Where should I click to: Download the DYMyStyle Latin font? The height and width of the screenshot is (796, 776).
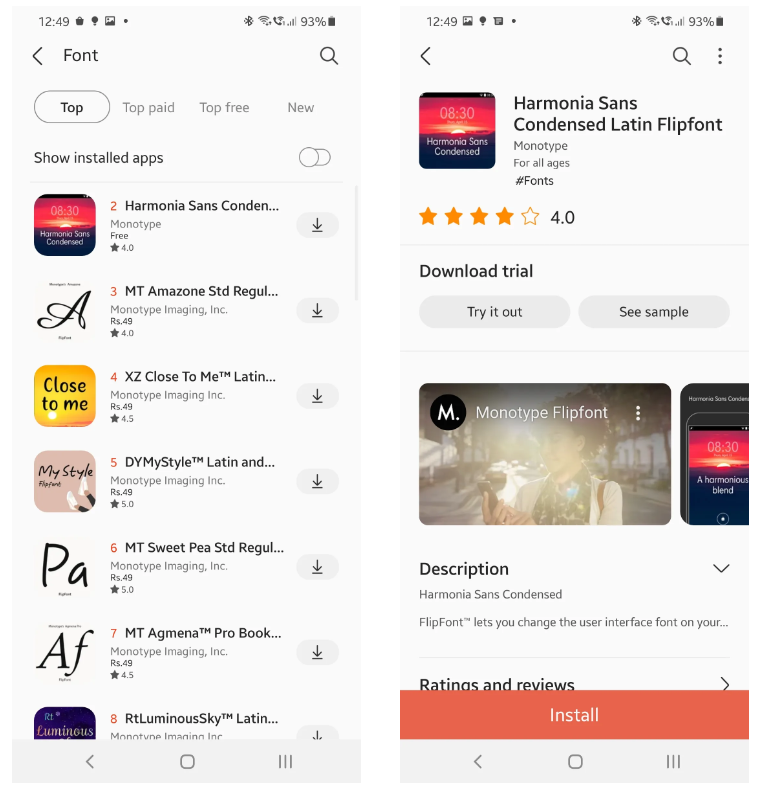317,482
